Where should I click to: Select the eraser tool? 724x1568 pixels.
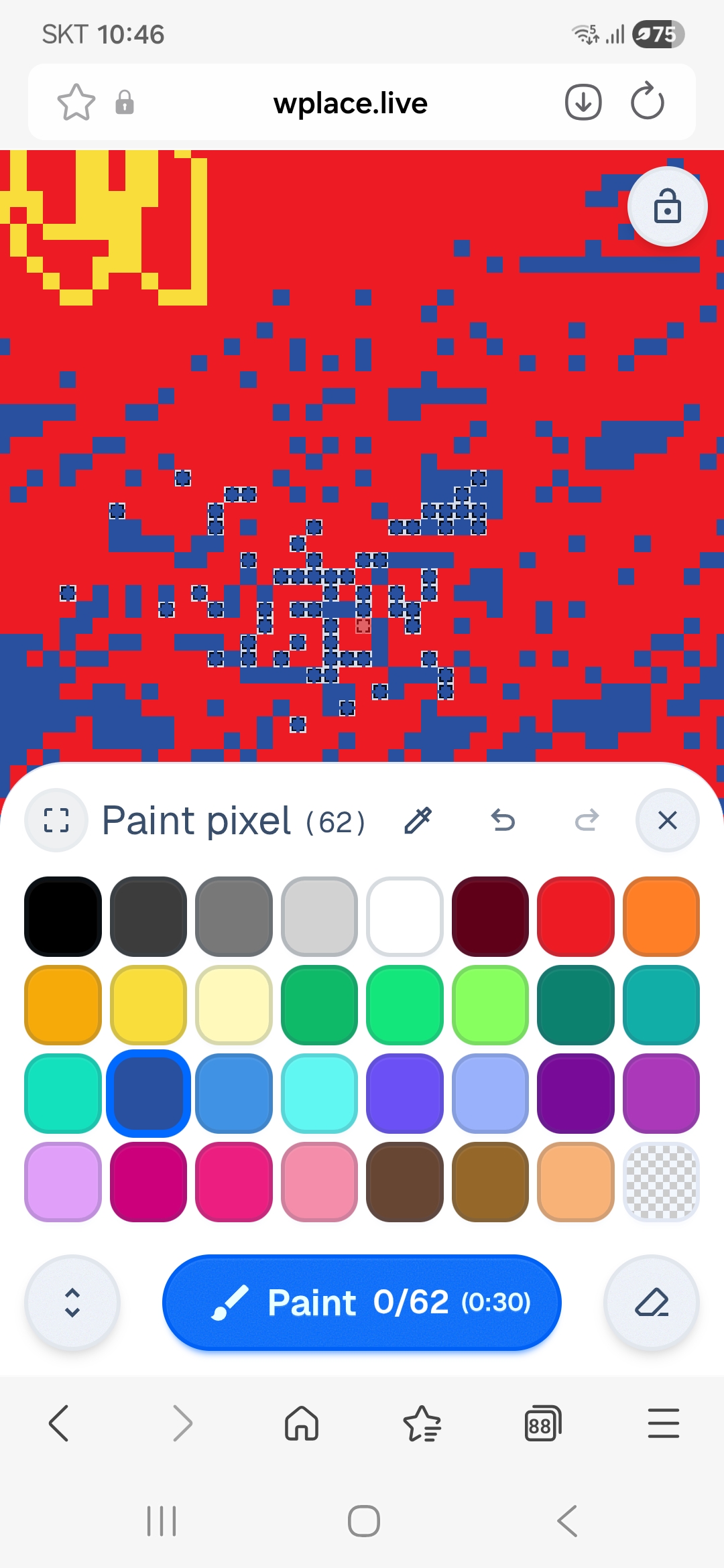pos(652,1303)
